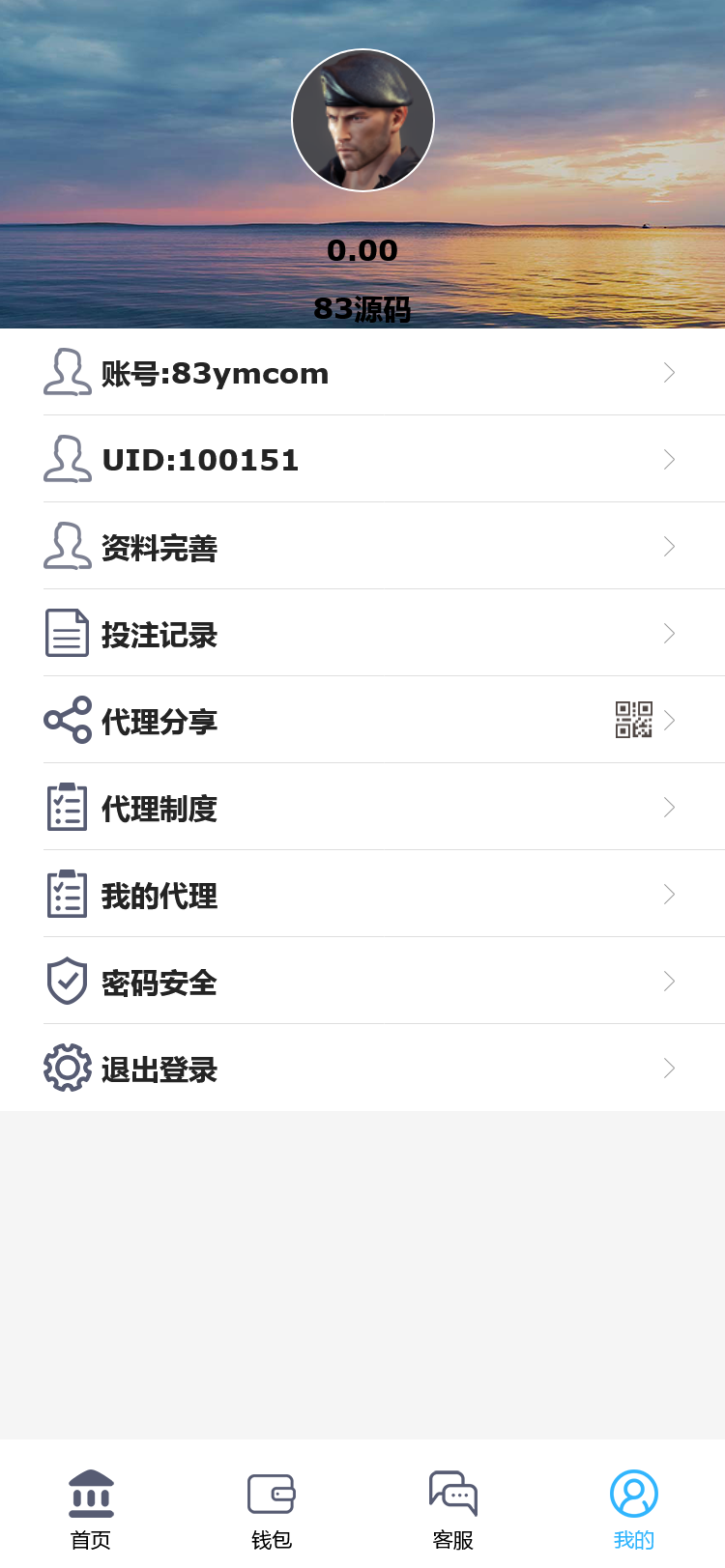View 我的代理 my agents

[362, 895]
